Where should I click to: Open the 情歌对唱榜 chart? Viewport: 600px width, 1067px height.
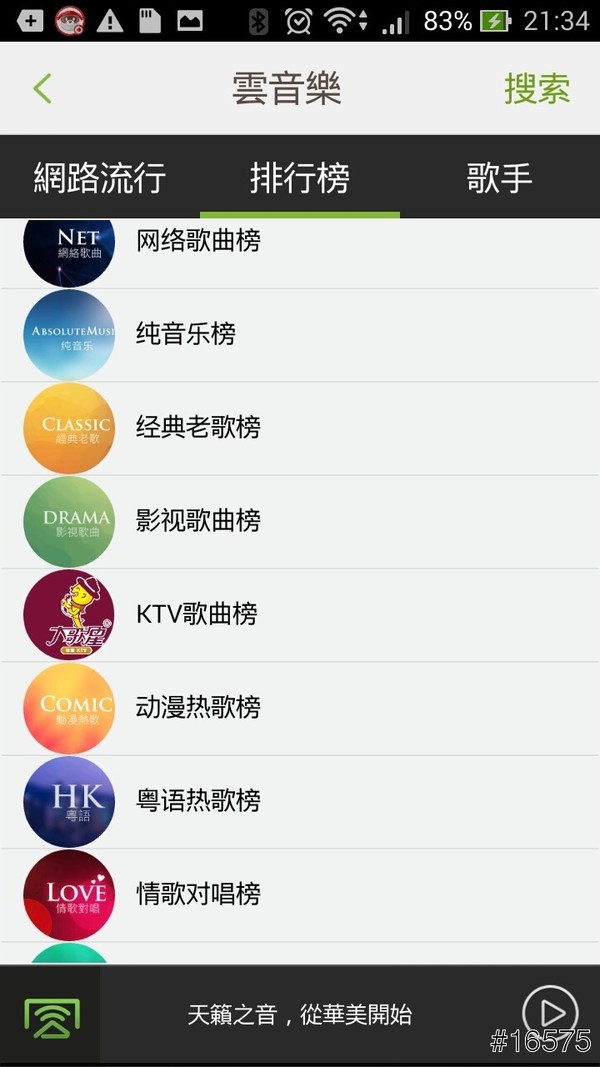[198, 893]
